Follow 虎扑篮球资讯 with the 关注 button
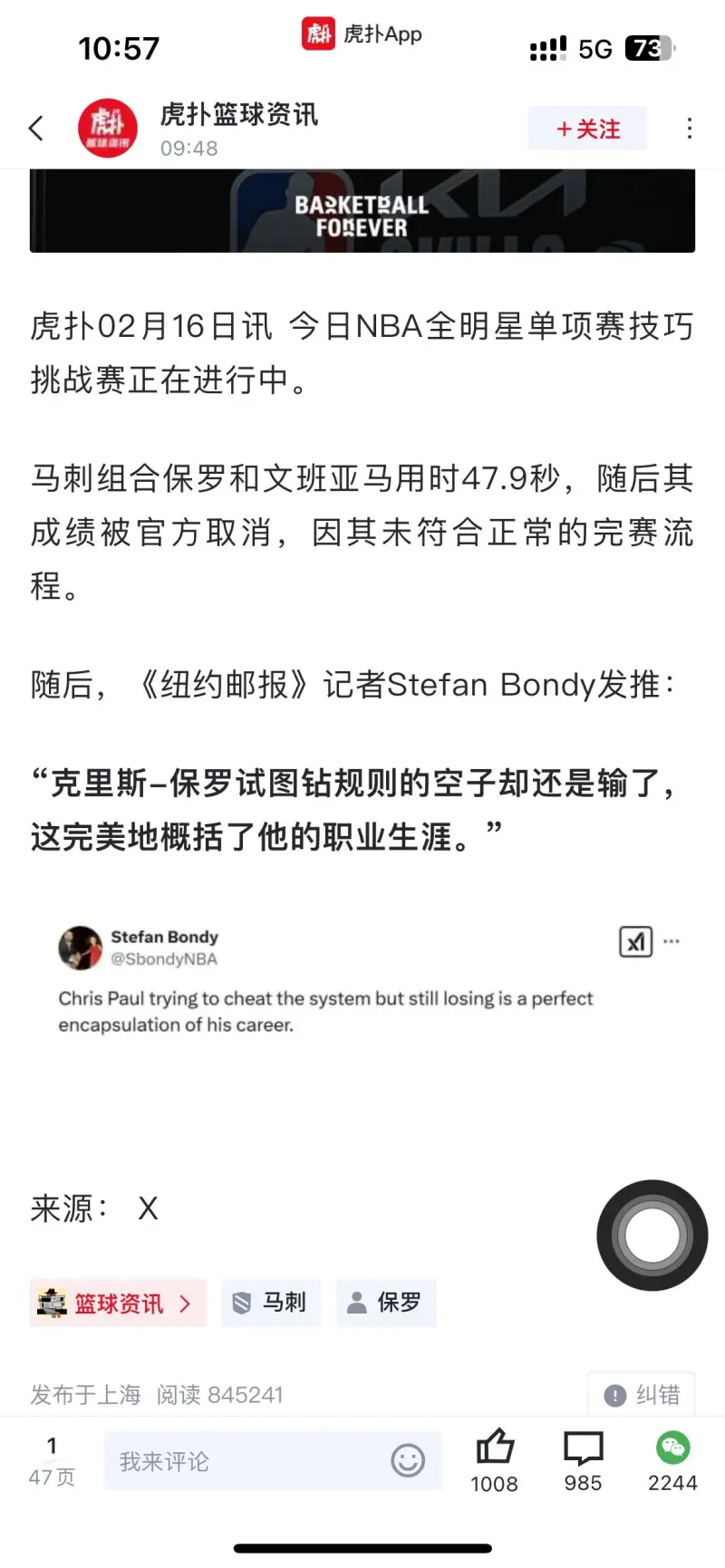This screenshot has width=725, height=1568. (587, 129)
